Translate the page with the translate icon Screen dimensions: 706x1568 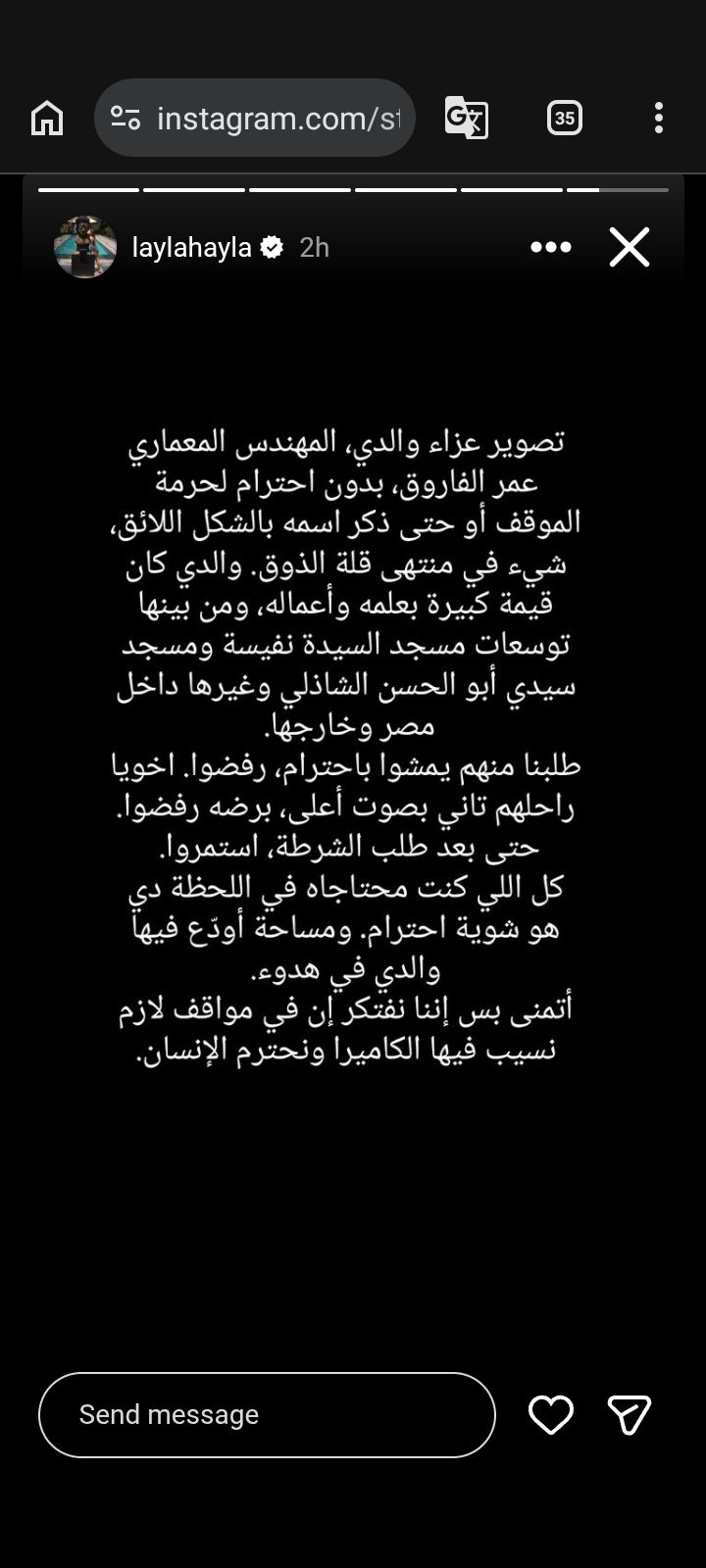click(x=467, y=119)
